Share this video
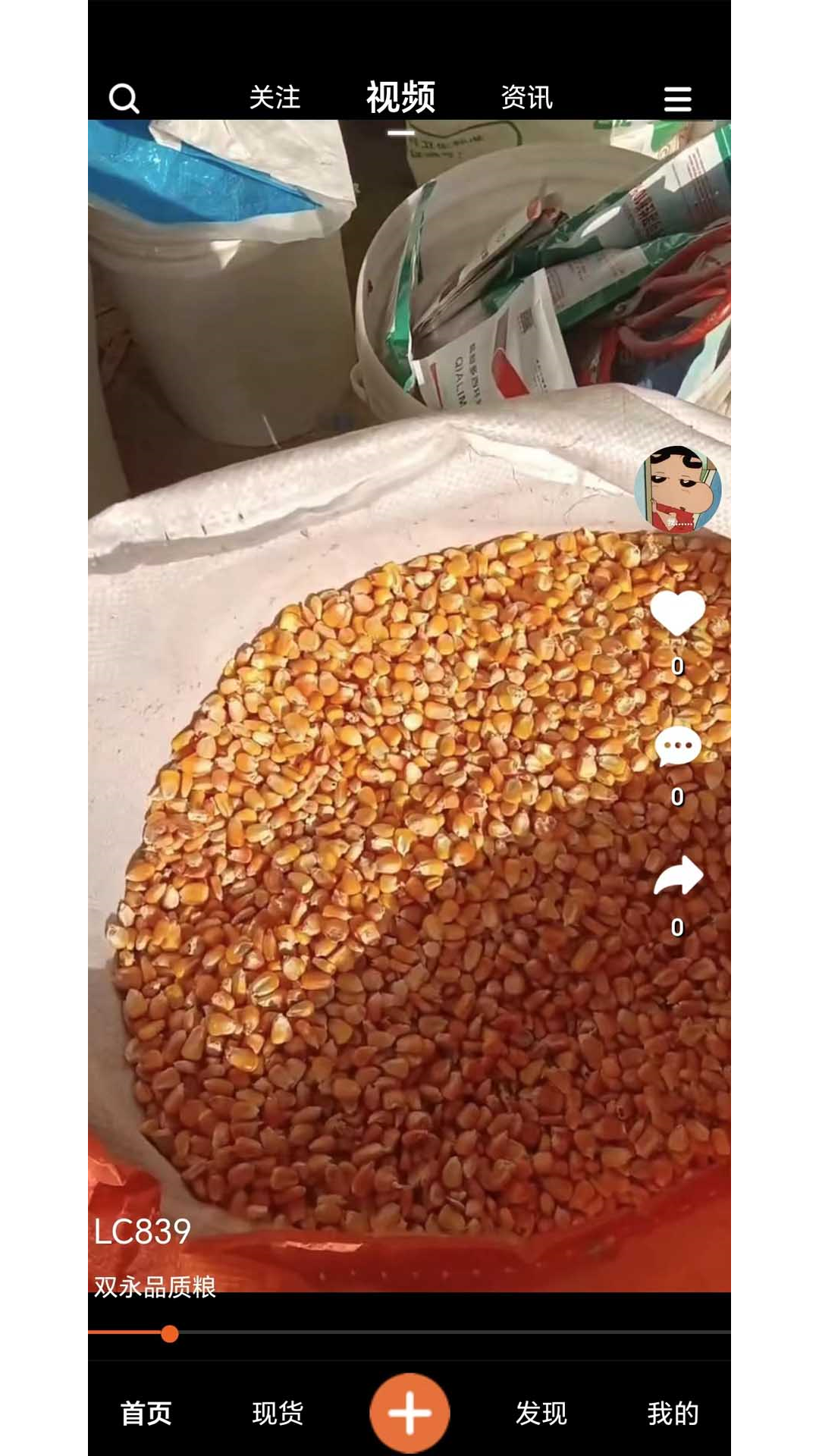Viewport: 819px width, 1456px height. (x=677, y=877)
